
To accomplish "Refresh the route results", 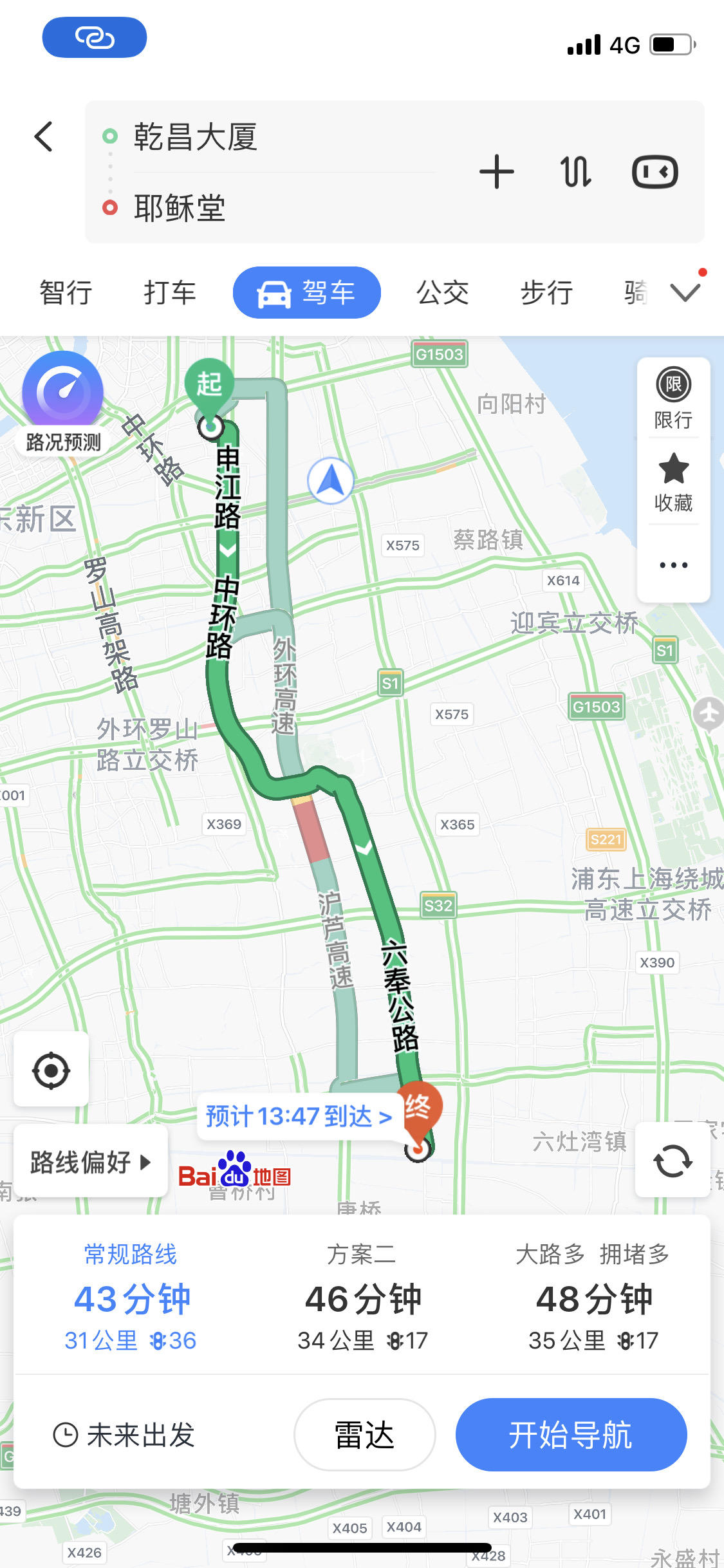I will click(673, 1161).
